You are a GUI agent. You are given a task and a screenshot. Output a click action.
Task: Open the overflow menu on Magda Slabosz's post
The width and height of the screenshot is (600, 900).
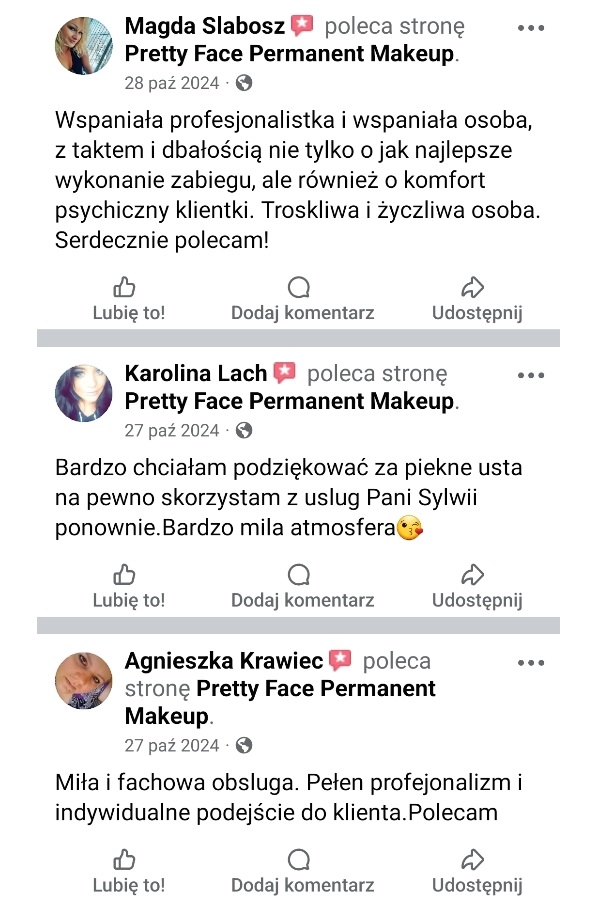[531, 26]
